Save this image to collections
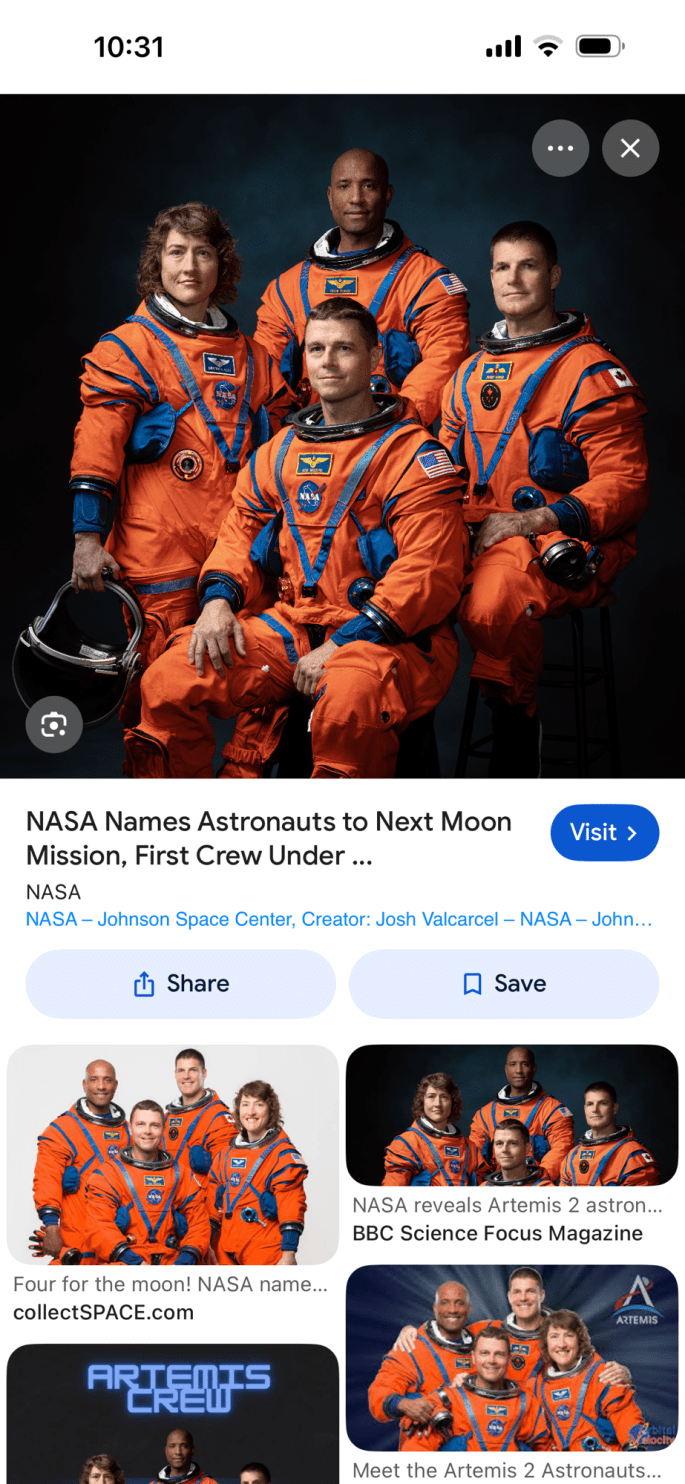 [504, 984]
